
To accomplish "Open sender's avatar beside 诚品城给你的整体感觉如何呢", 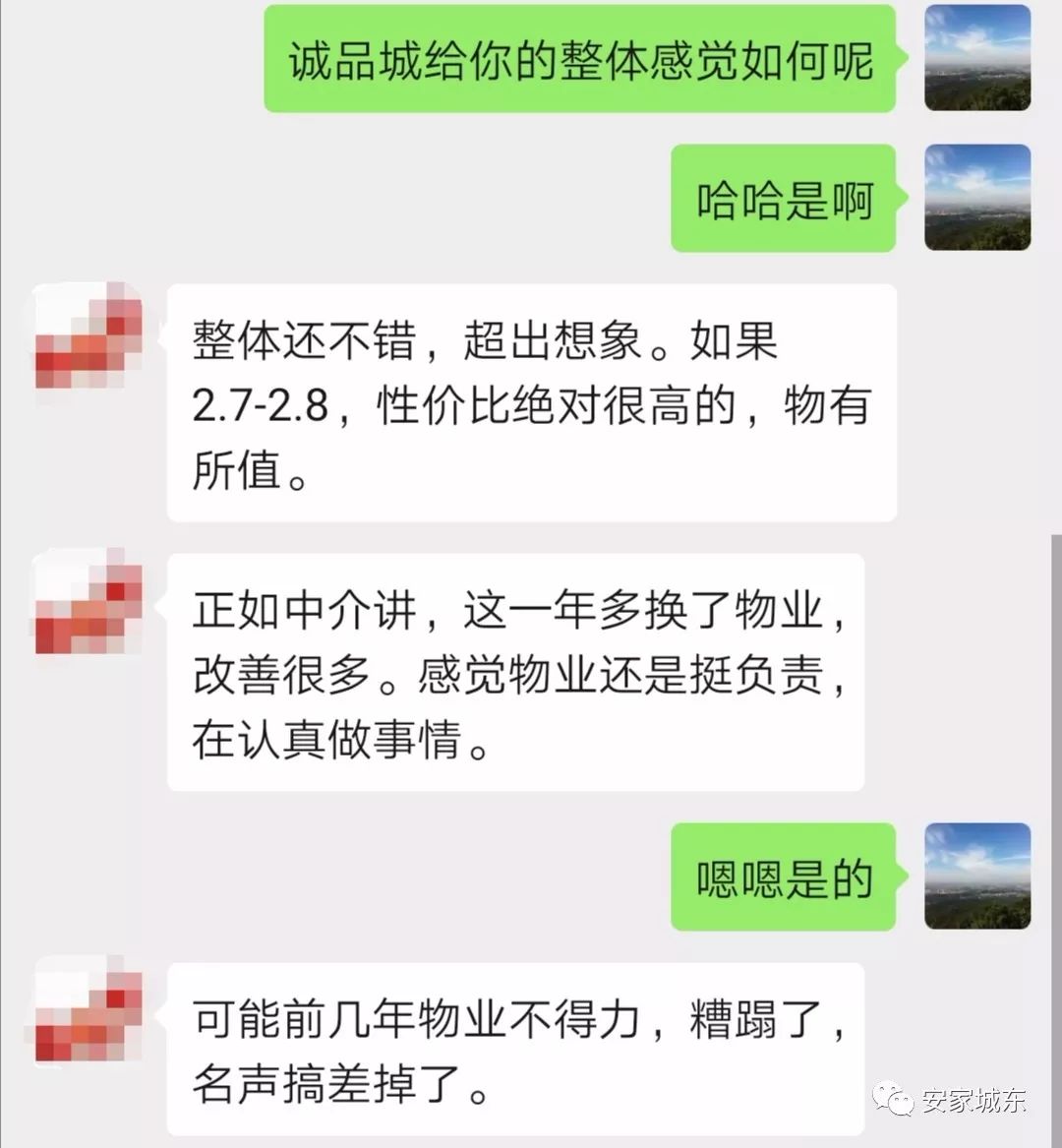I will coord(977,57).
